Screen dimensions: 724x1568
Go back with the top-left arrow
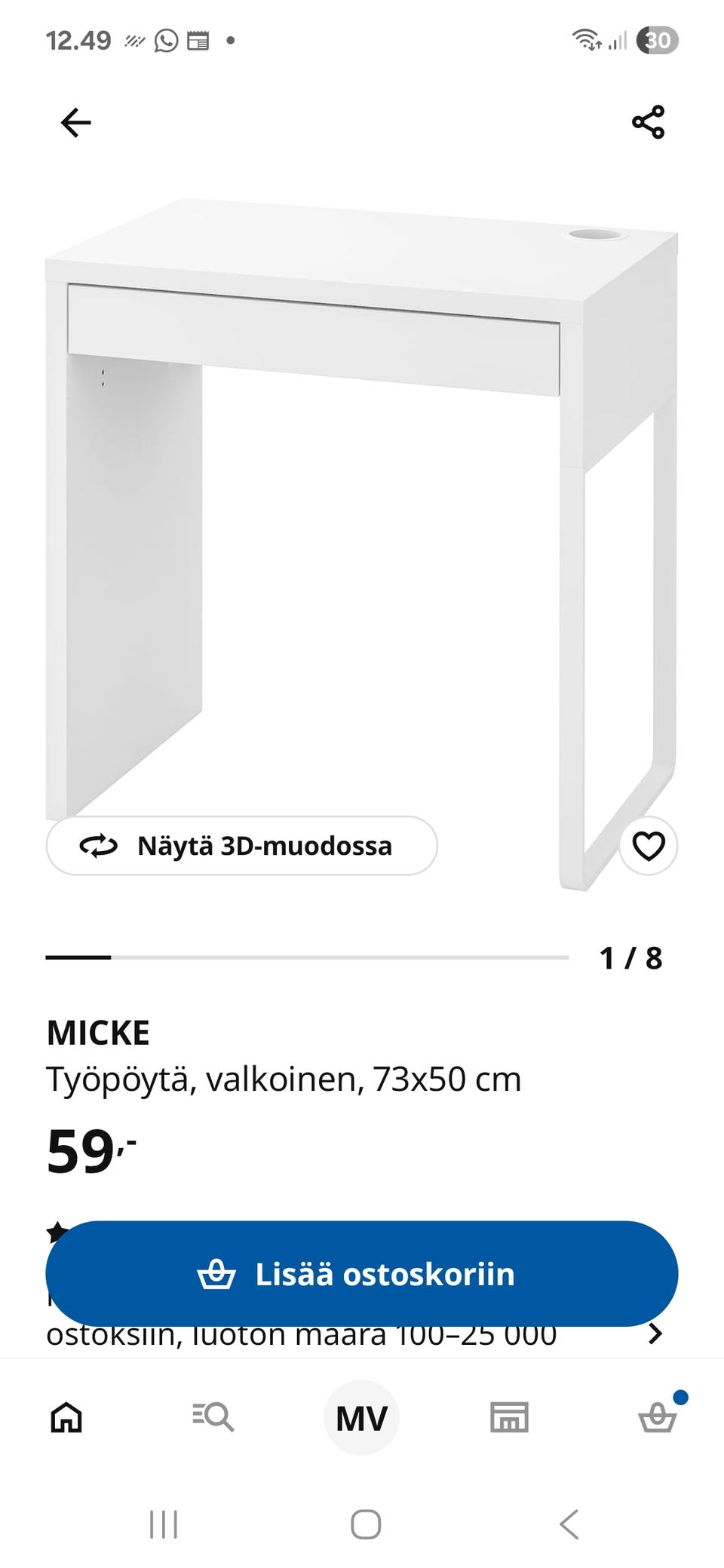point(75,122)
